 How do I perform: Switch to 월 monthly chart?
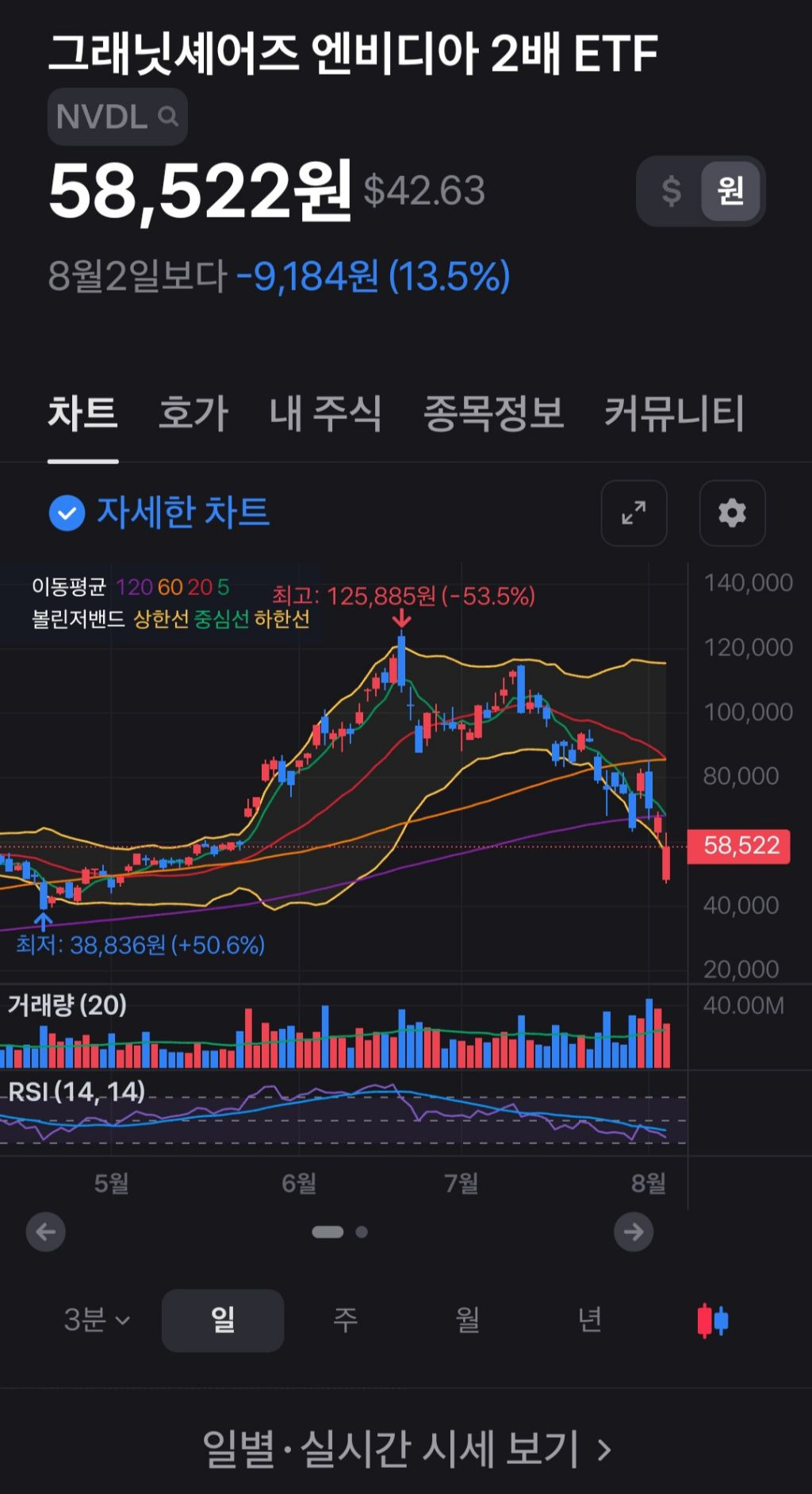tap(467, 1320)
